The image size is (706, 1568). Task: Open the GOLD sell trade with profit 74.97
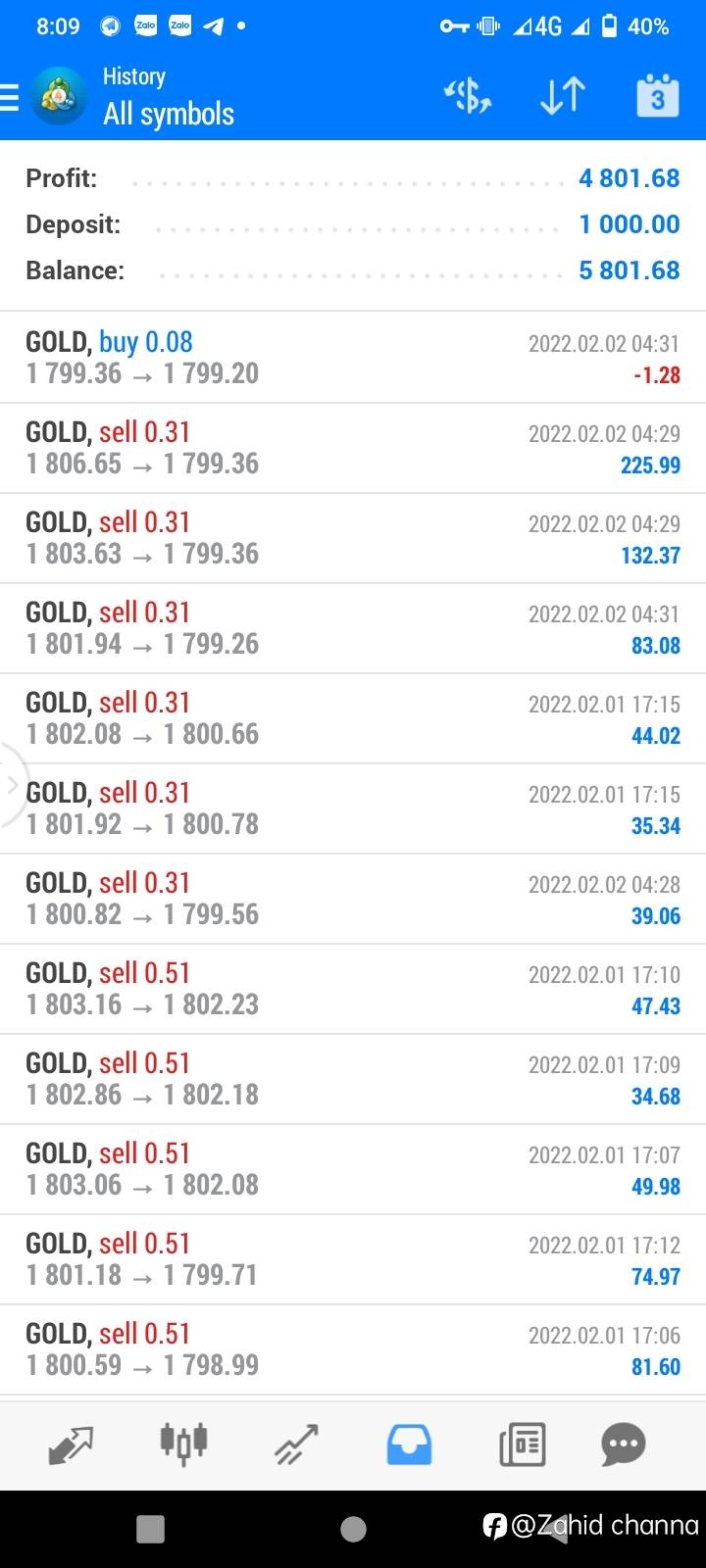353,1259
